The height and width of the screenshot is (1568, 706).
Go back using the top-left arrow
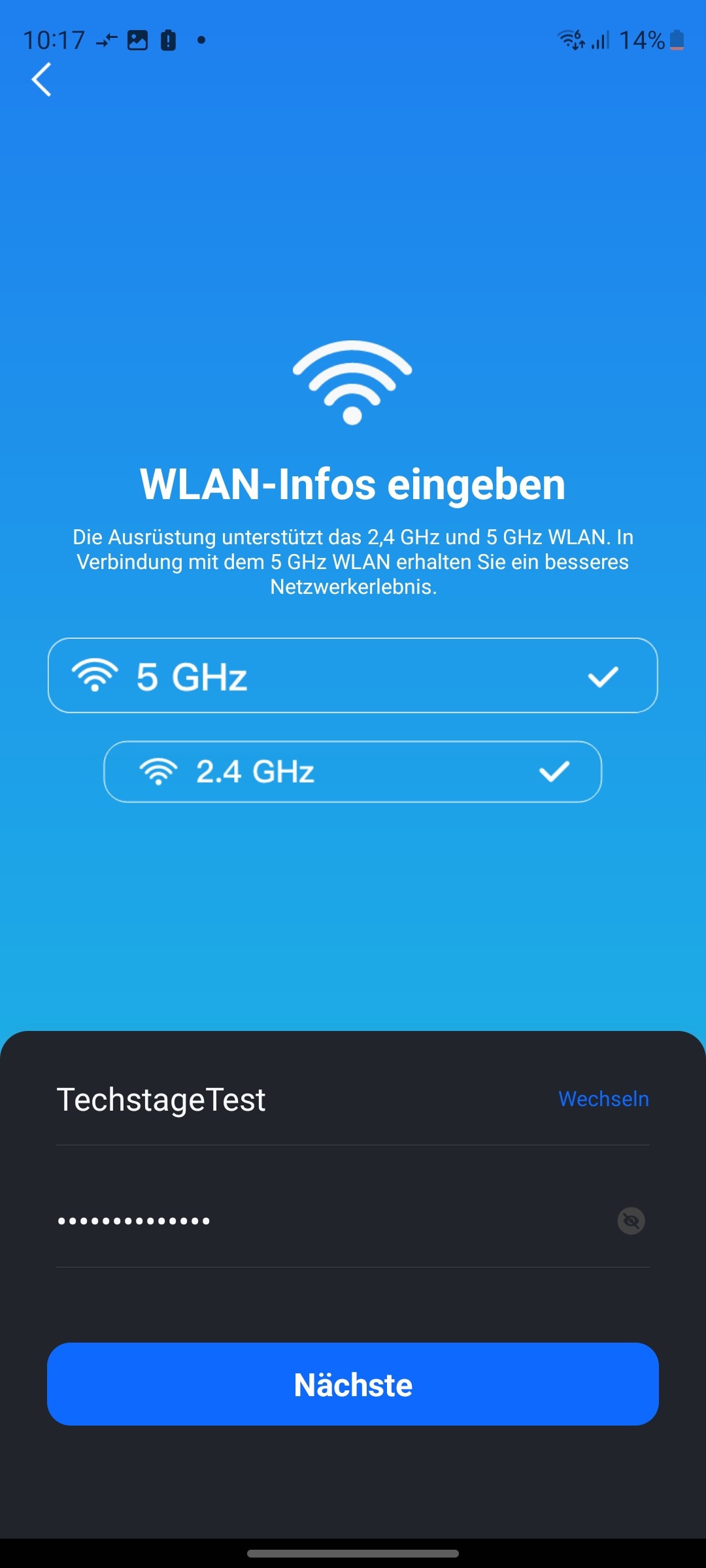coord(41,80)
